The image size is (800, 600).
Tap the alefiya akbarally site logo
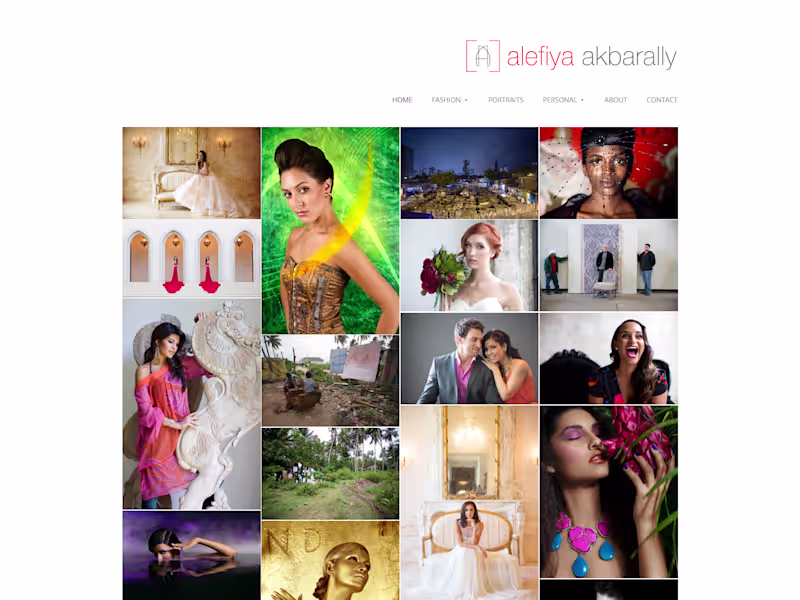(x=571, y=56)
